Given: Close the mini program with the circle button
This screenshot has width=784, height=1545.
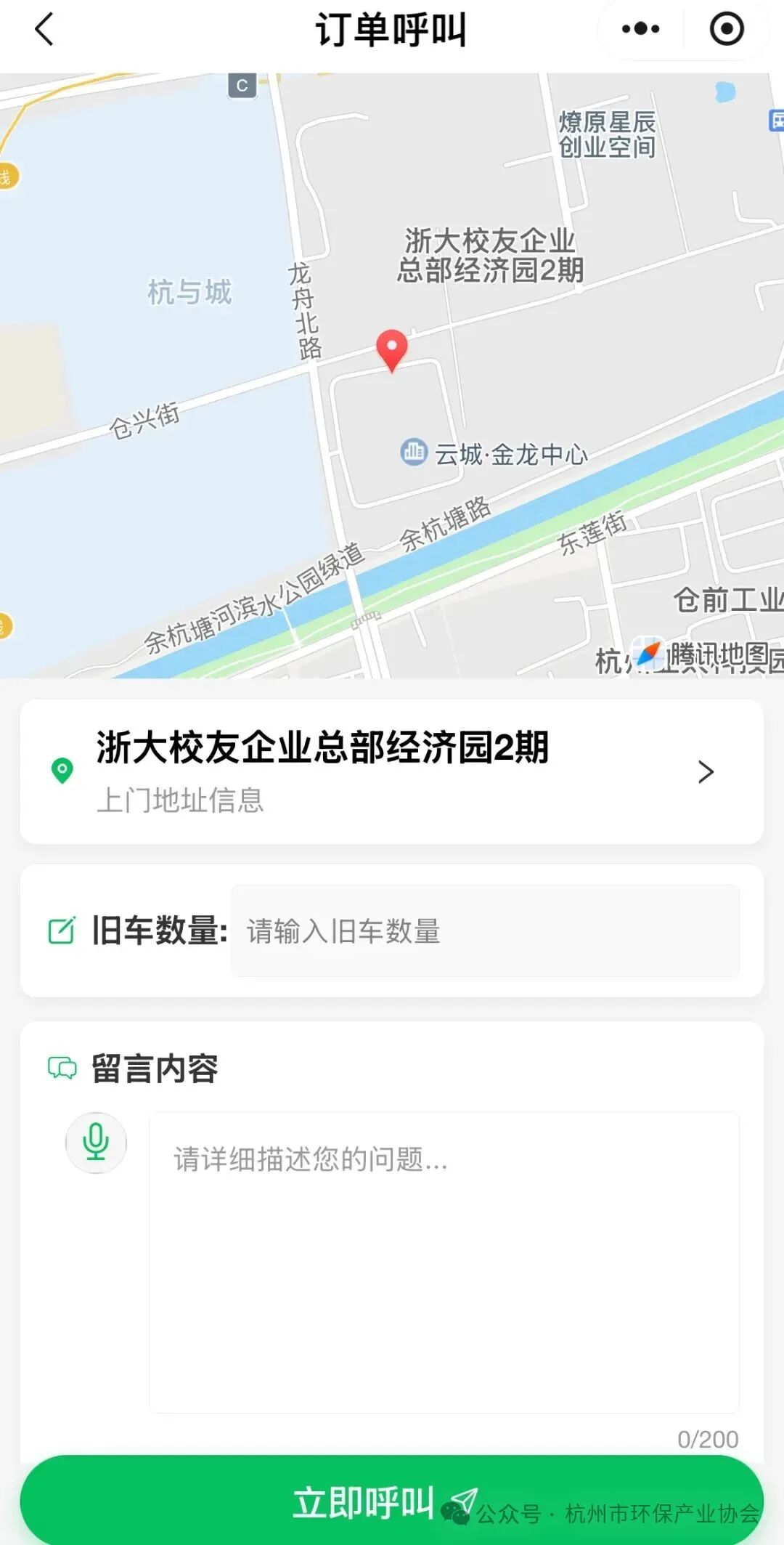Looking at the screenshot, I should (726, 30).
